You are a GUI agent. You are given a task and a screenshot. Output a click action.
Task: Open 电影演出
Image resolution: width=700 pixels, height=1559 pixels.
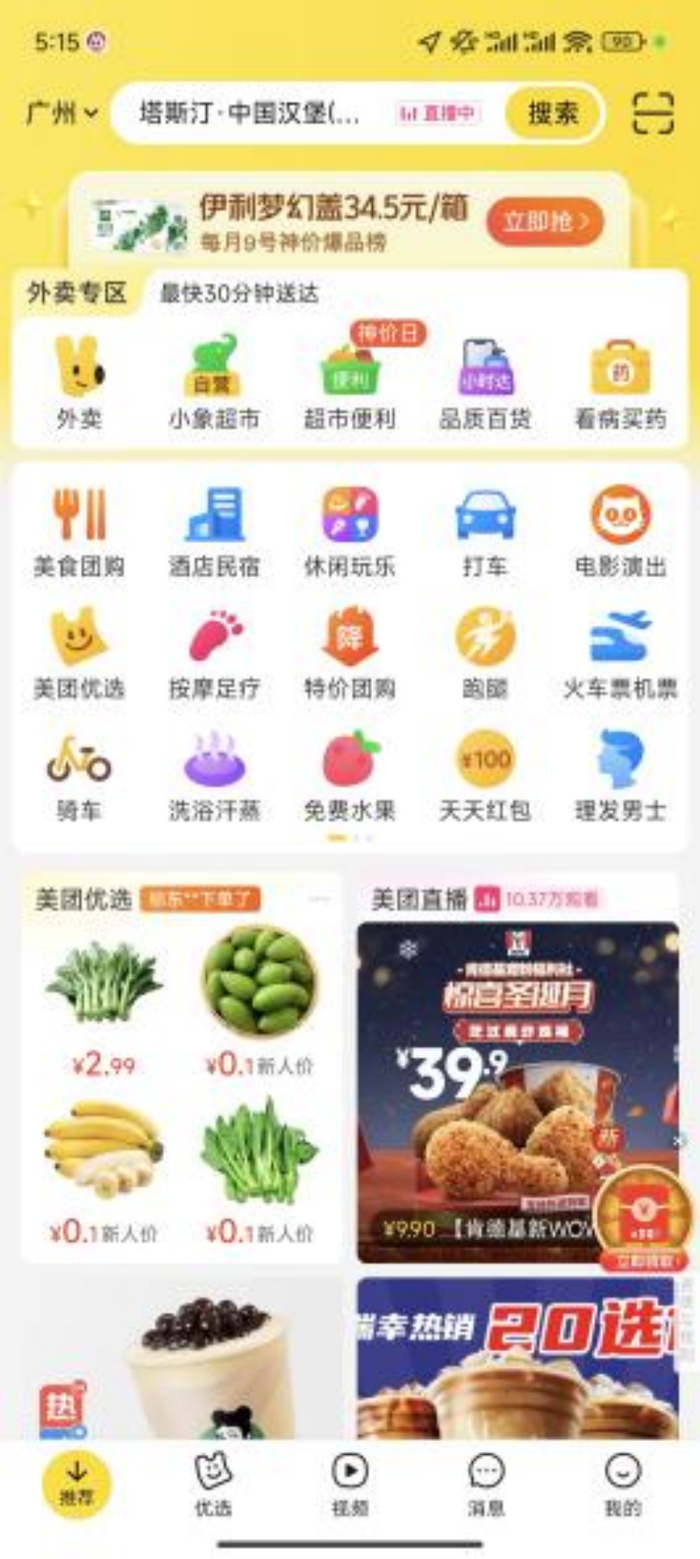click(620, 532)
